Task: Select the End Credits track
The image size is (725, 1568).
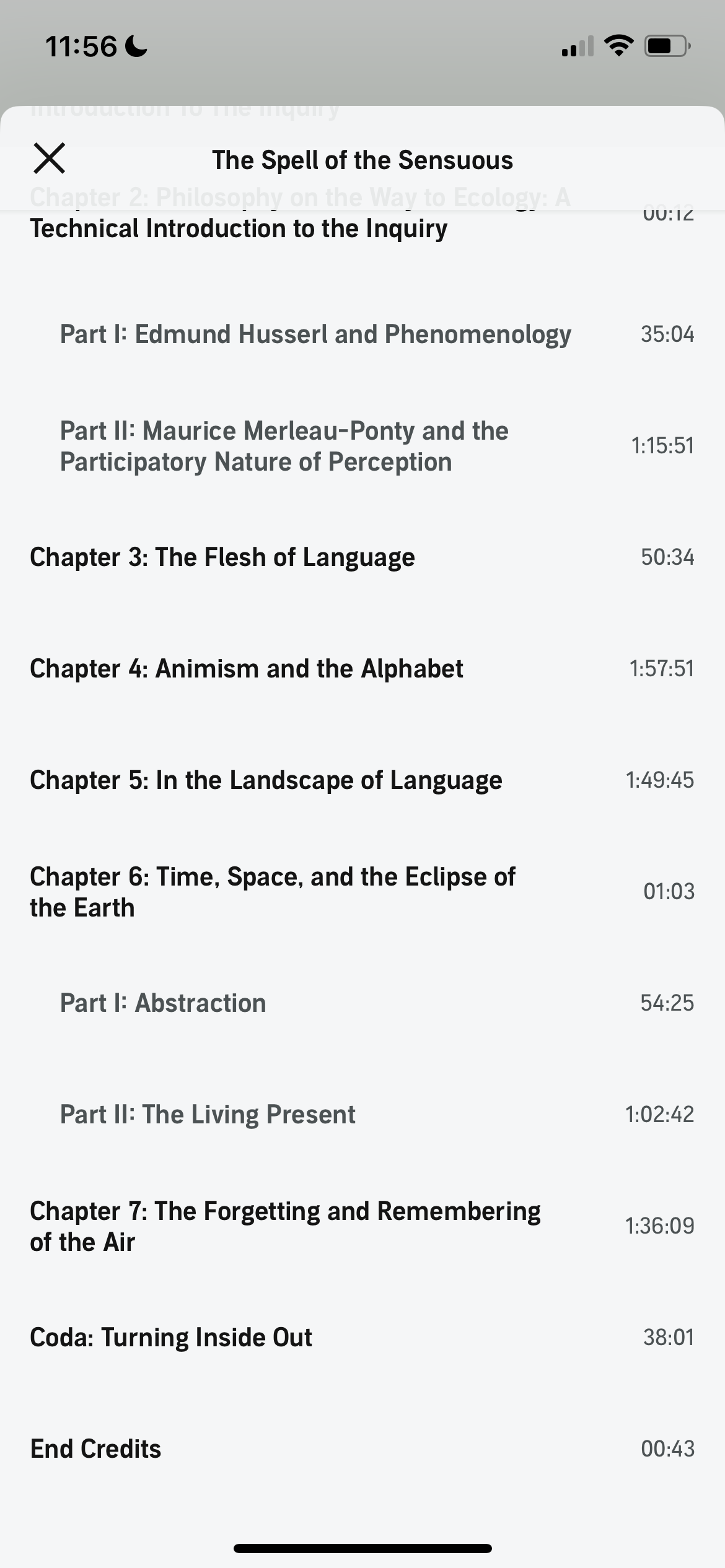Action: pos(95,1449)
